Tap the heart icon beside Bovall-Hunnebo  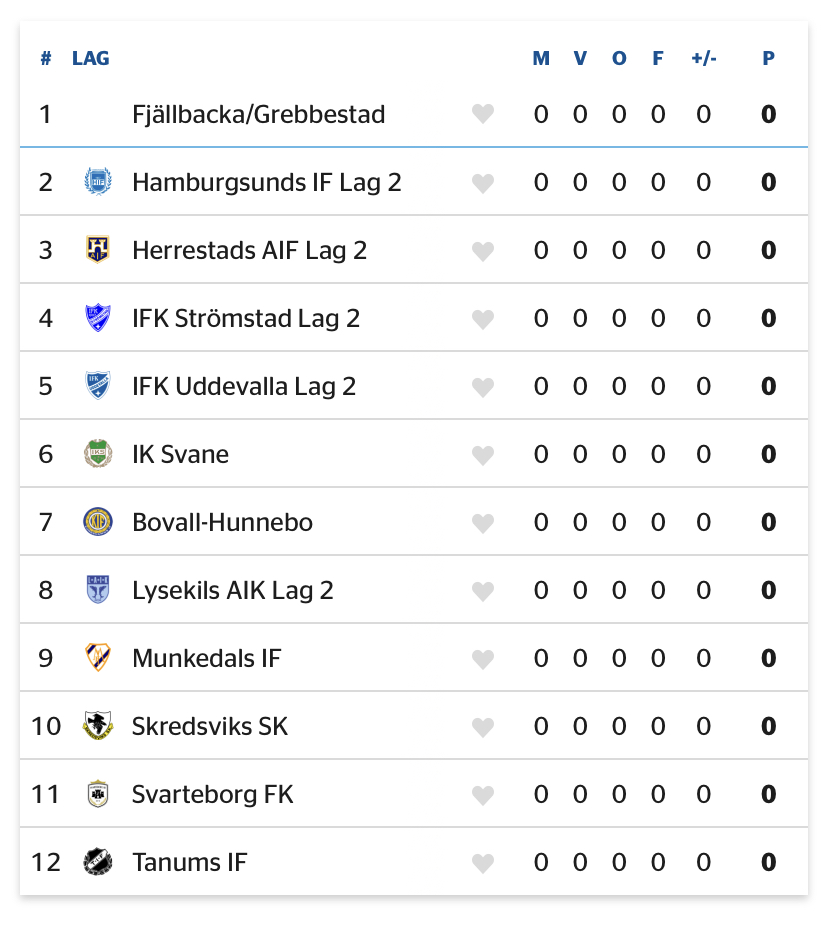[x=483, y=523]
